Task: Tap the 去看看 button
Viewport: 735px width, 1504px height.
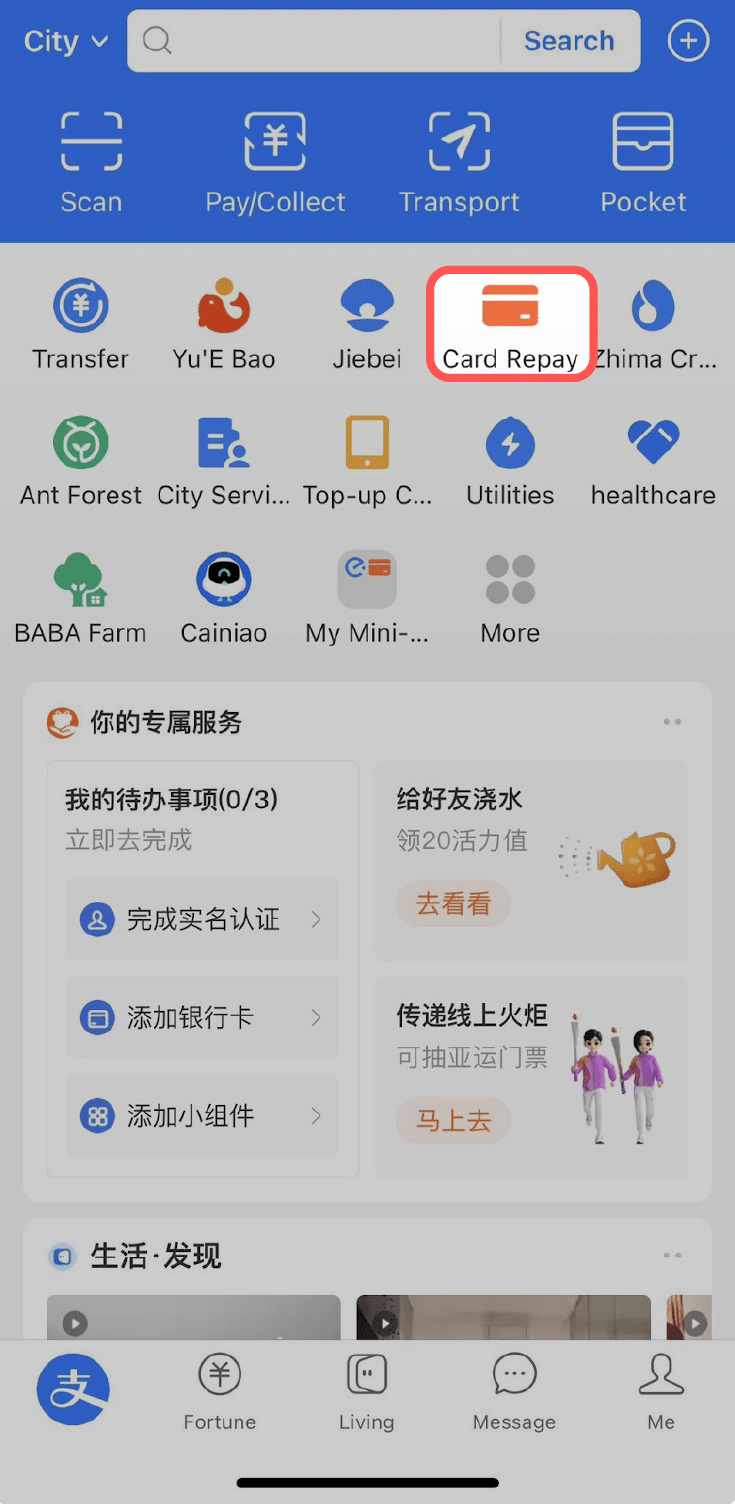Action: (454, 904)
